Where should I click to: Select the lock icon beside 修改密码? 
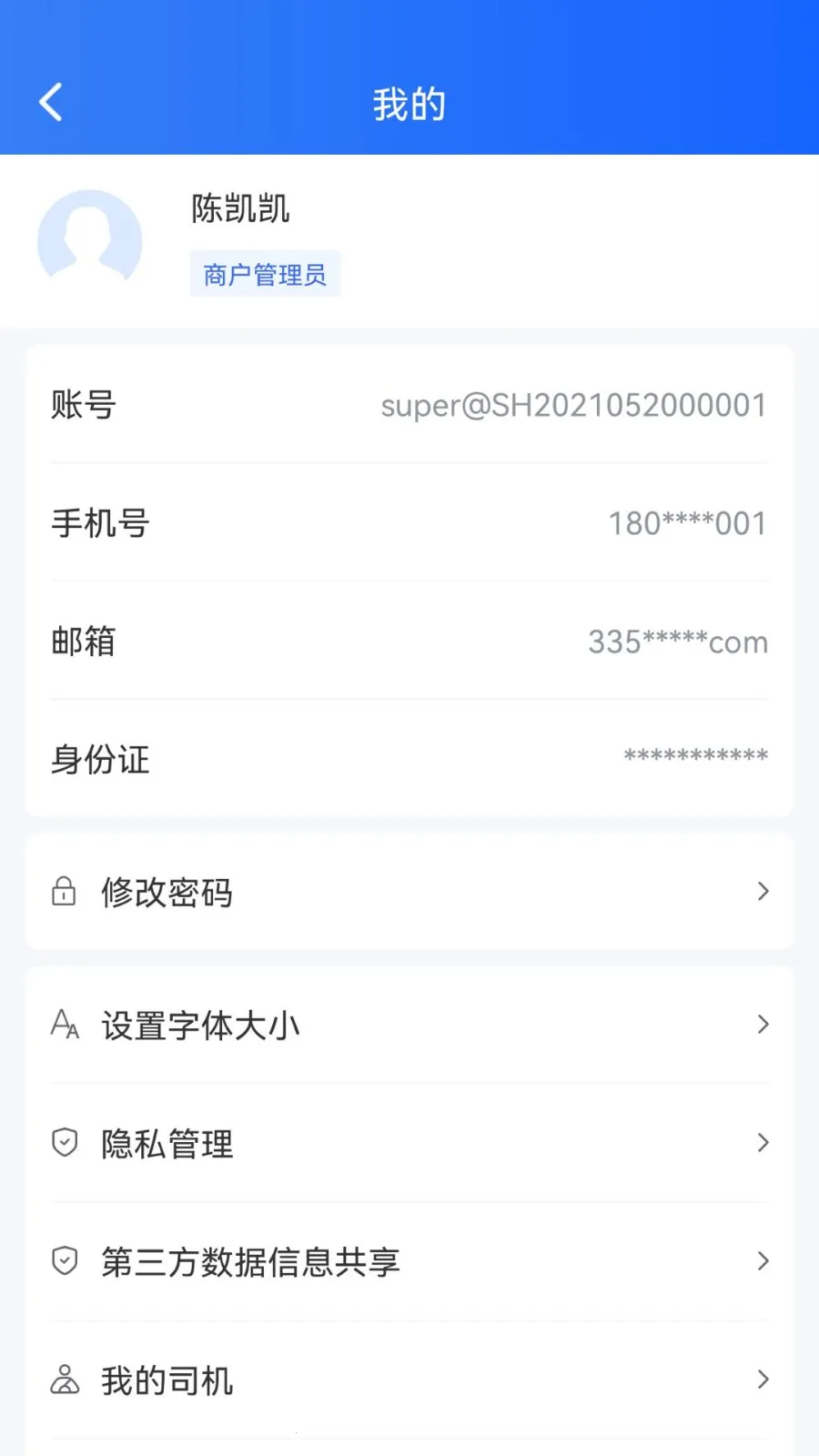64,892
